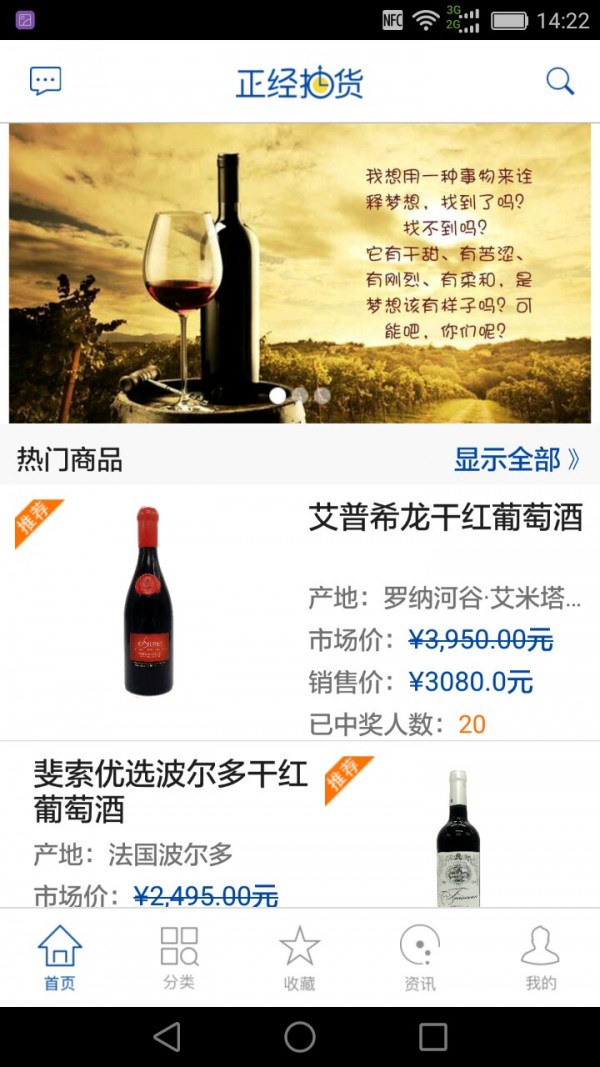600x1067 pixels.
Task: Open the messages chat bubble icon
Action: coord(46,81)
